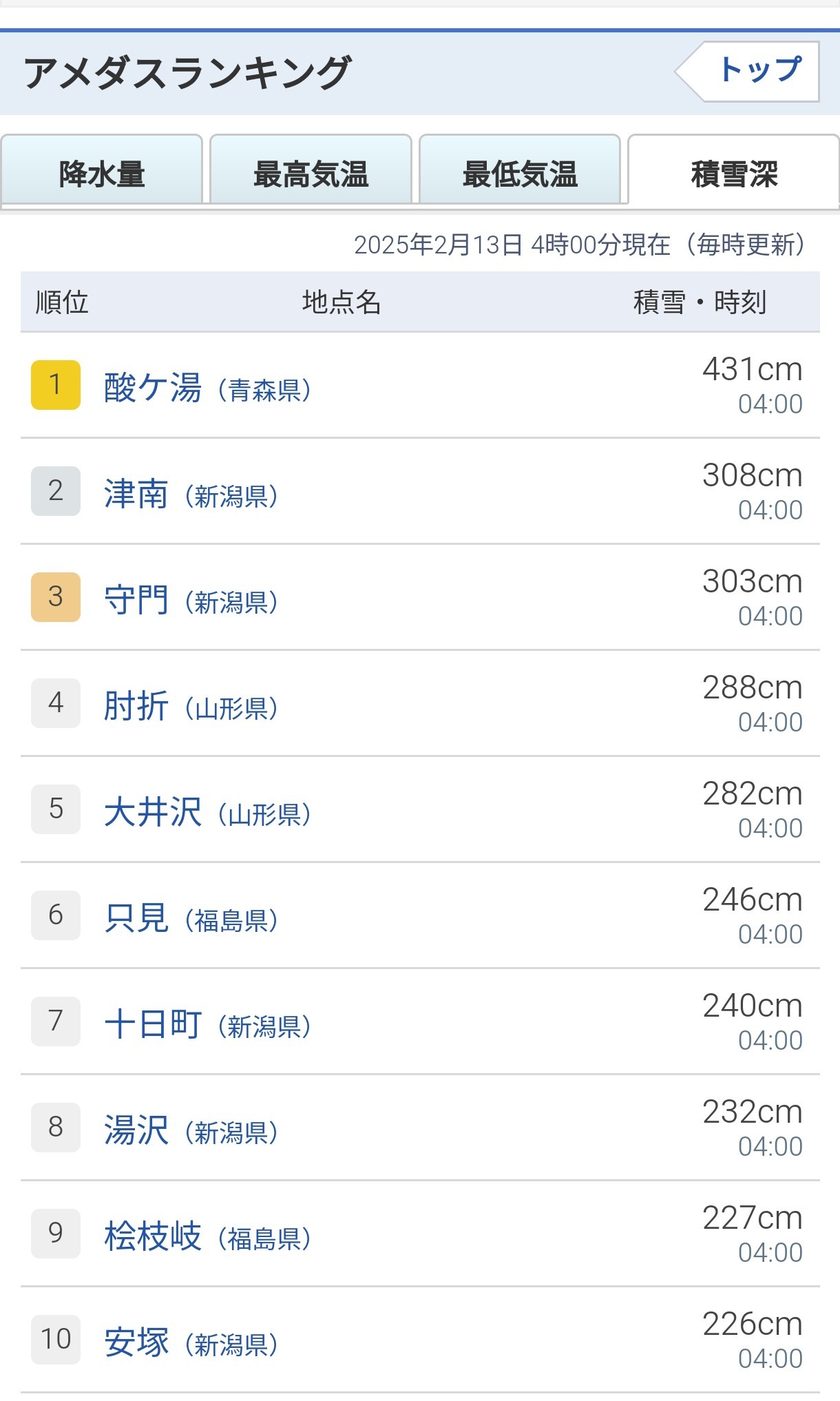Open 酸ケ湯 (青森県) details
The height and width of the screenshot is (1401, 840).
[153, 387]
